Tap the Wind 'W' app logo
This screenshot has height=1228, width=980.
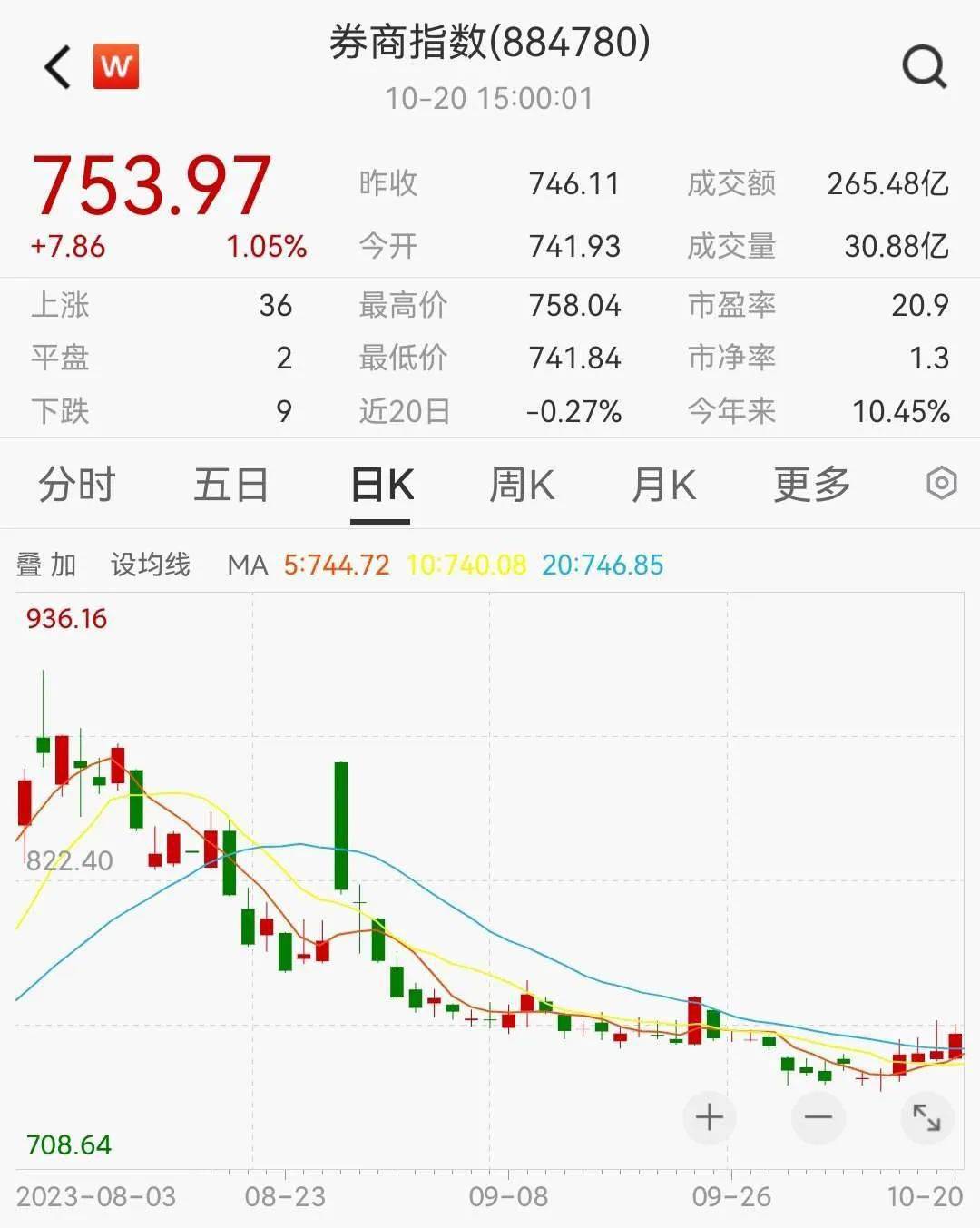click(115, 66)
